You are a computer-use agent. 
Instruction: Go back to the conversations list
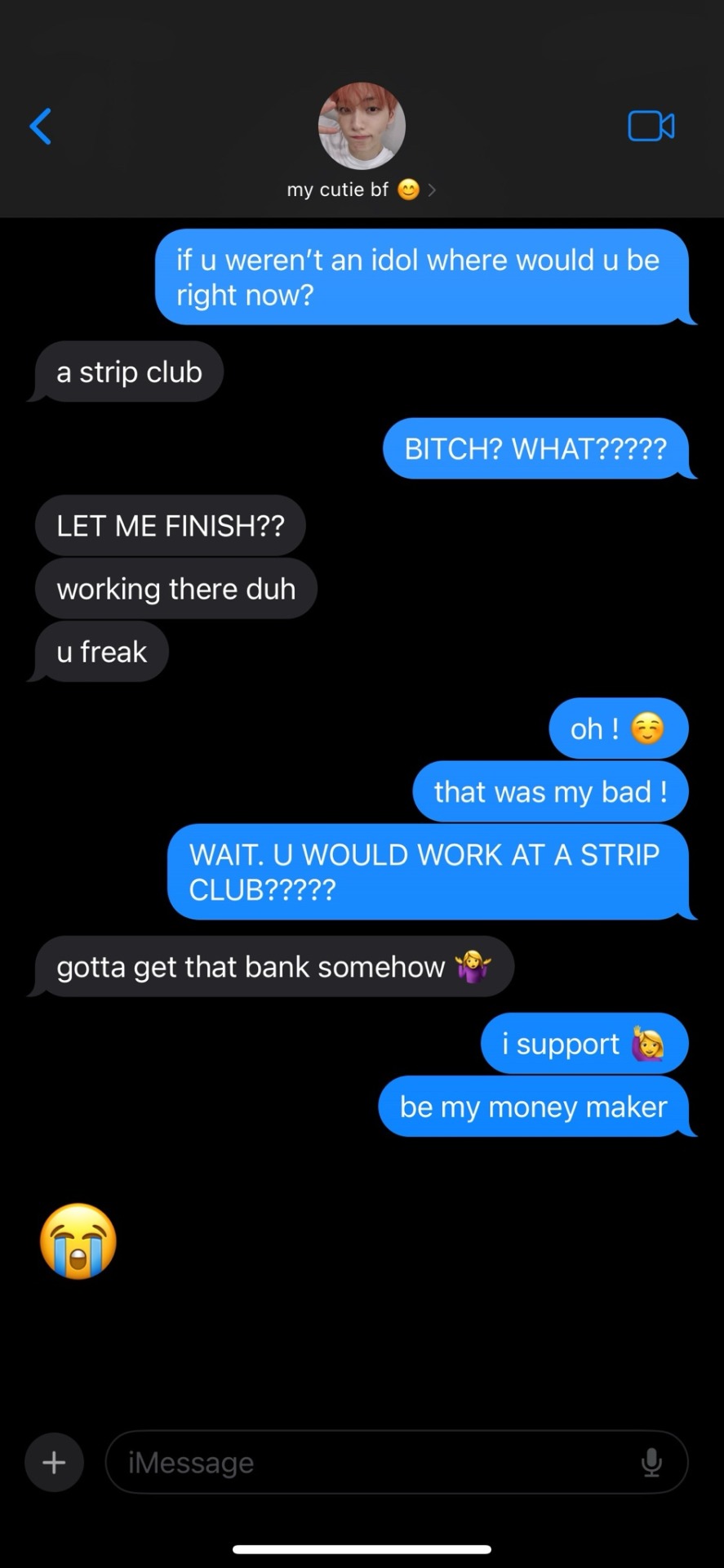41,127
